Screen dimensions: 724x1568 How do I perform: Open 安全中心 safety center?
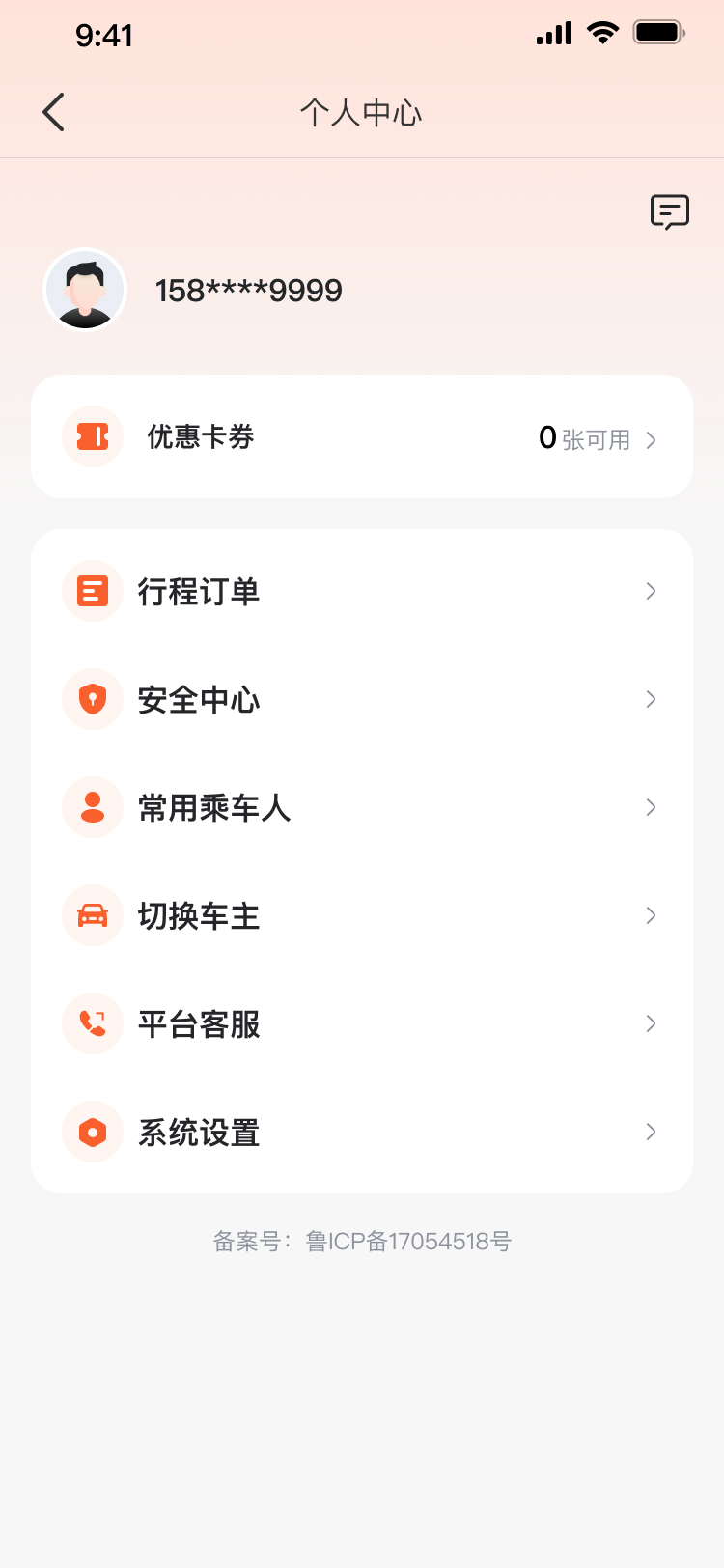(362, 699)
